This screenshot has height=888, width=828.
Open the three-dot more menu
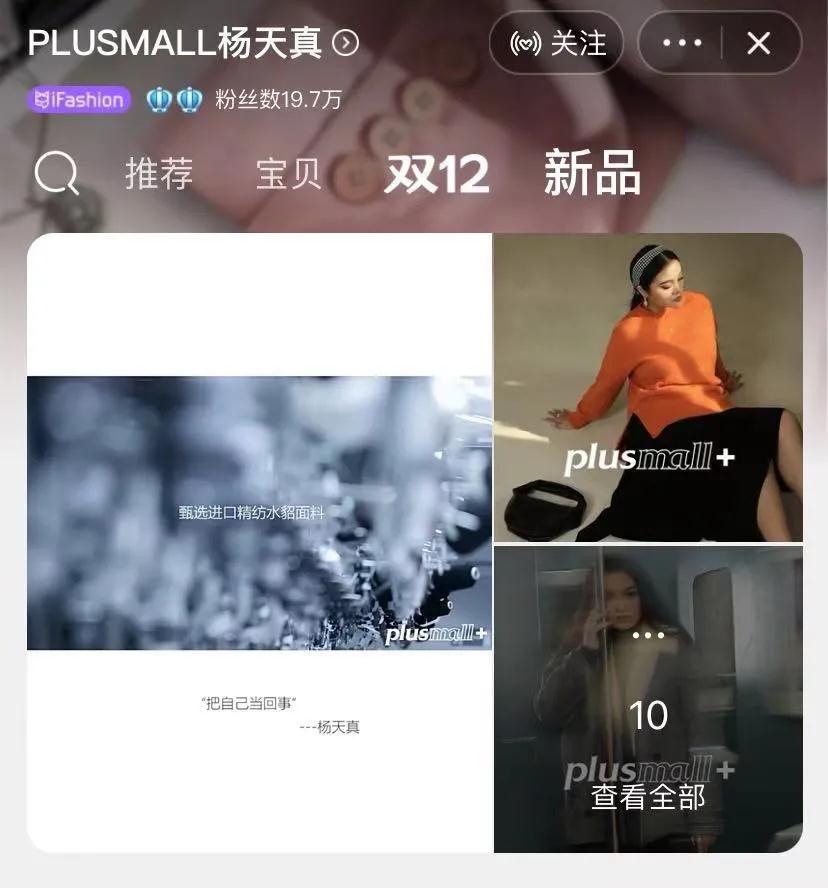point(683,43)
